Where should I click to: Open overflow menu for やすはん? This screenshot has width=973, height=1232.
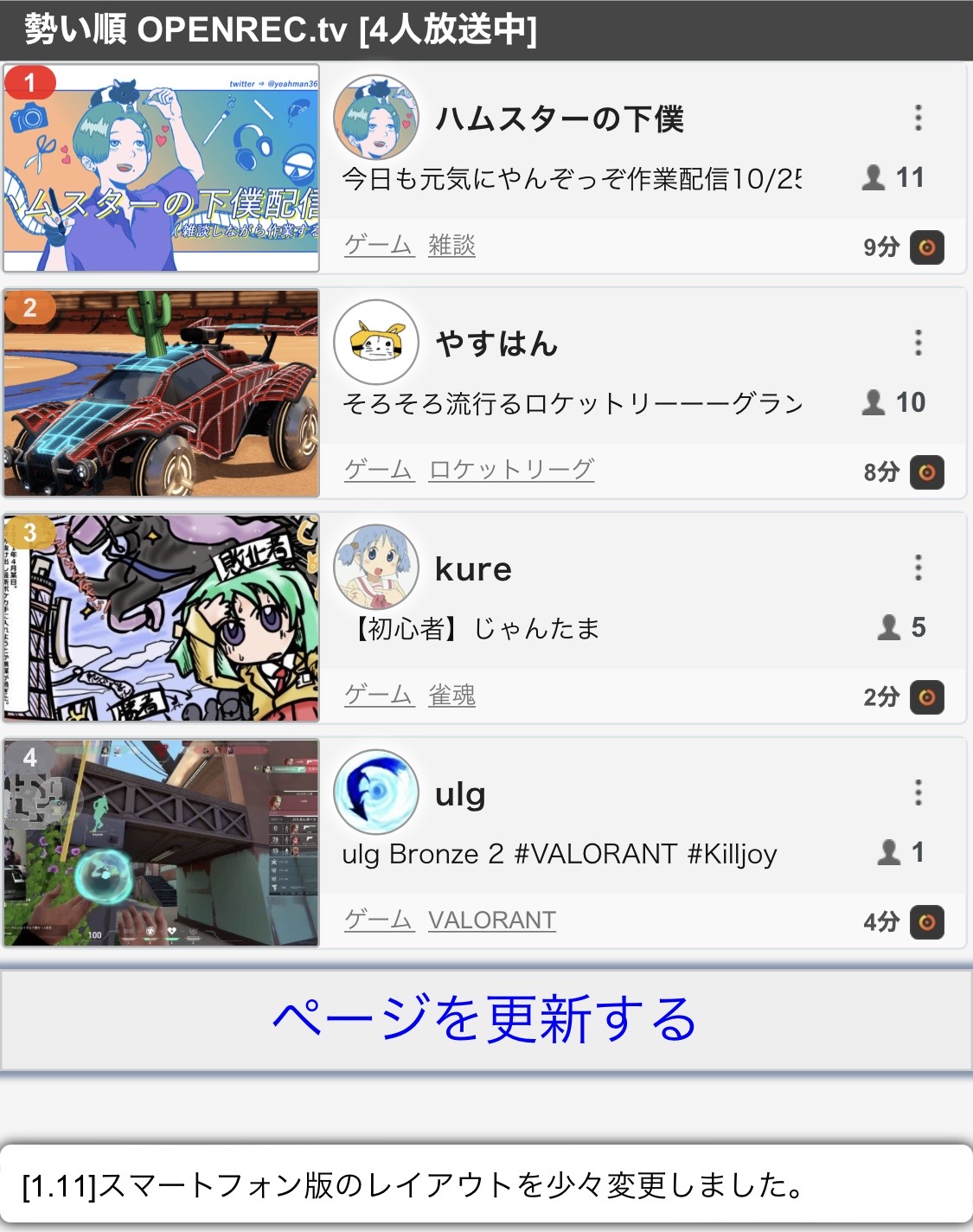[919, 343]
